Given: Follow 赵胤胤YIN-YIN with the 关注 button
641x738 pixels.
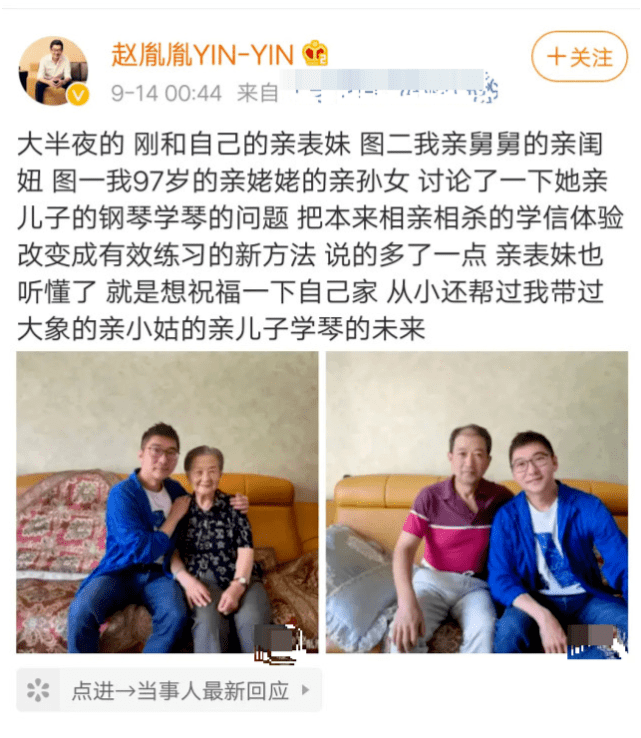Looking at the screenshot, I should click(579, 56).
